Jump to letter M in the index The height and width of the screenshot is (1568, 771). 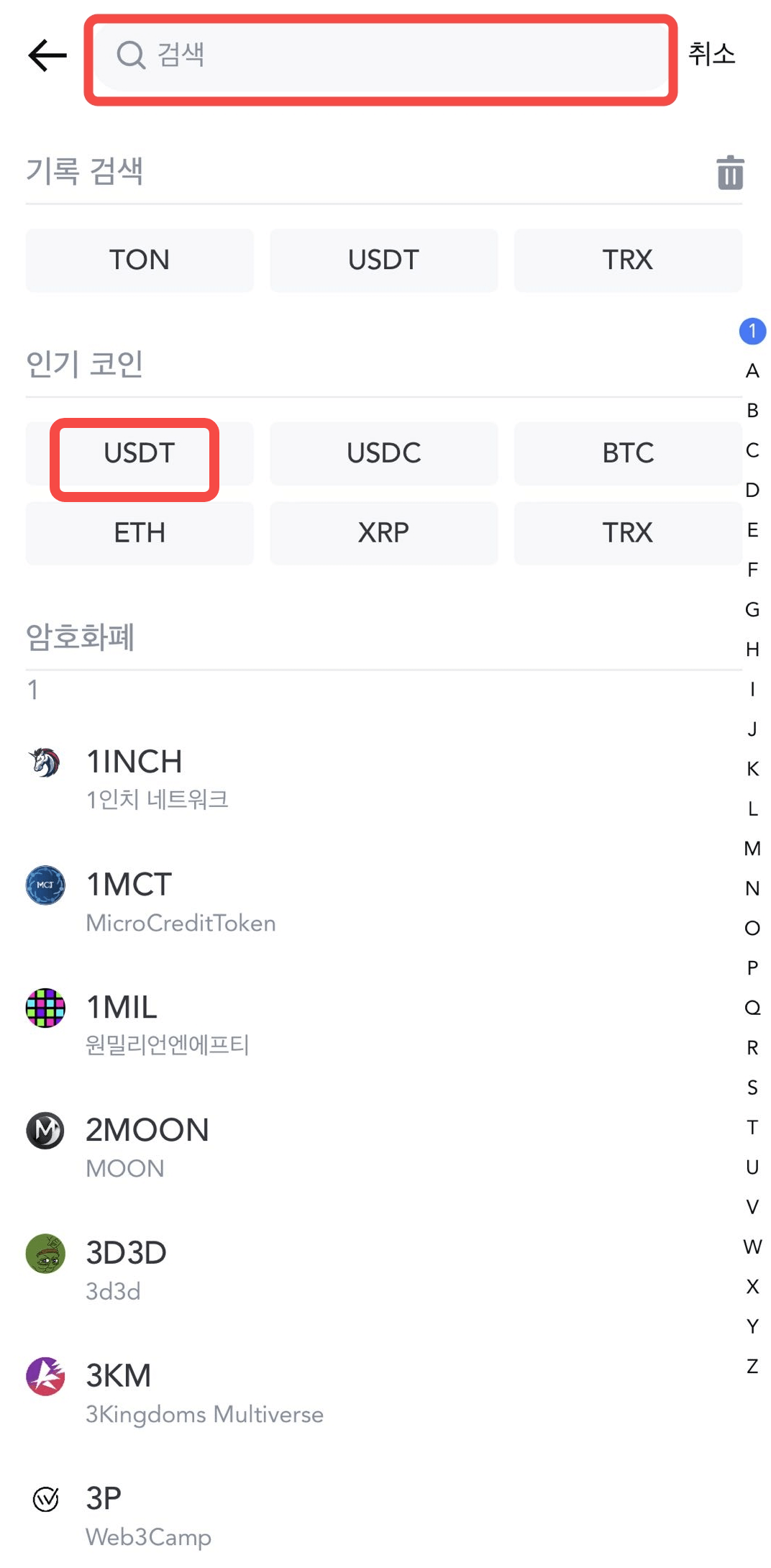752,849
